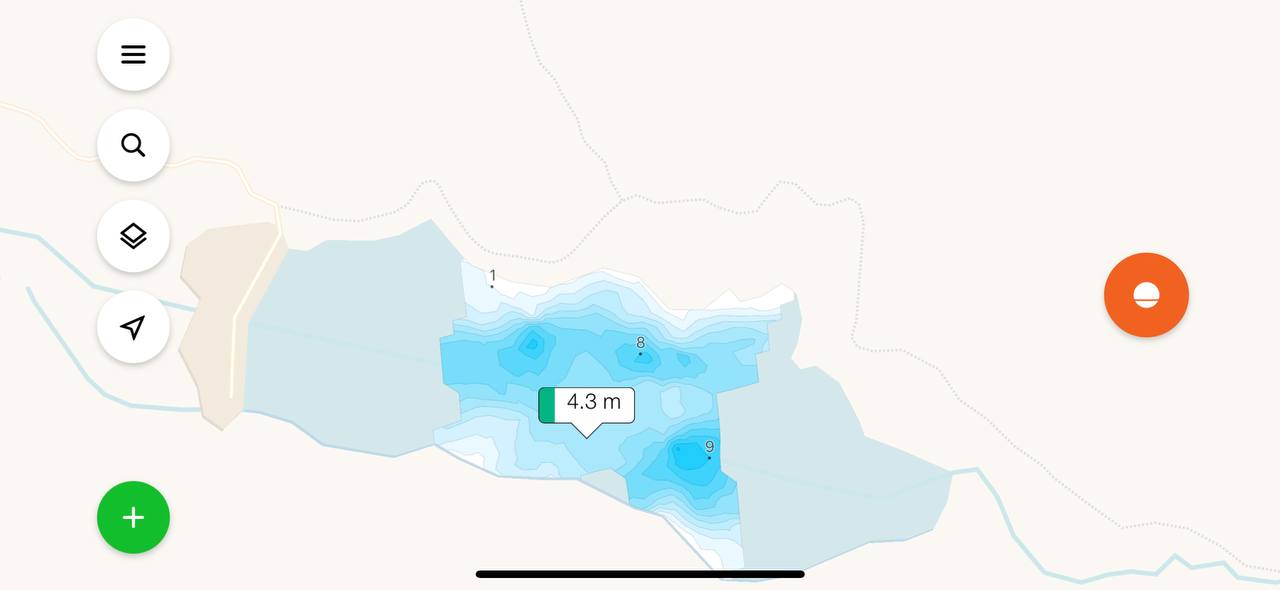The height and width of the screenshot is (590, 1280).
Task: Tap the 4.3 m depth callout
Action: click(x=587, y=404)
